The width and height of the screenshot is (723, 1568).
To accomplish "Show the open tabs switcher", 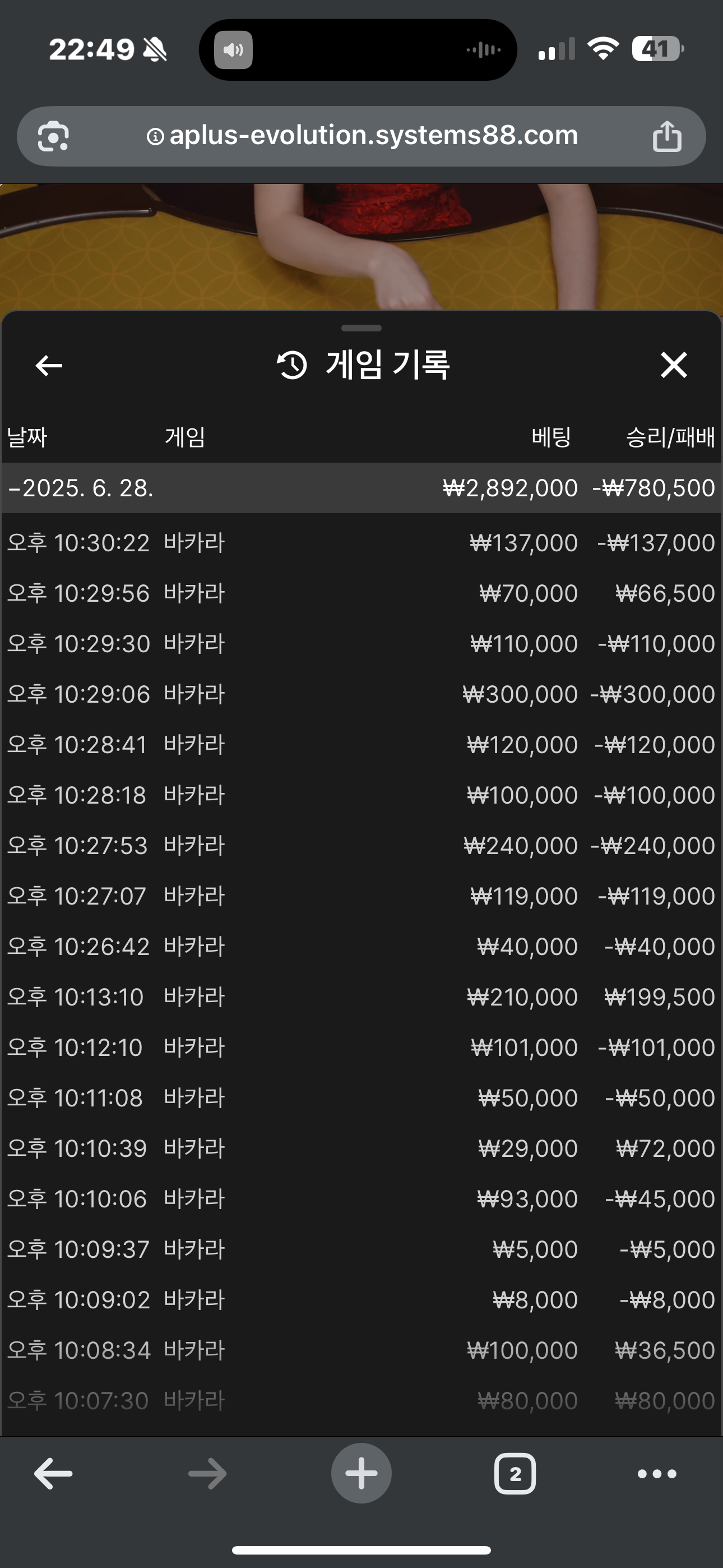I will click(x=515, y=1474).
